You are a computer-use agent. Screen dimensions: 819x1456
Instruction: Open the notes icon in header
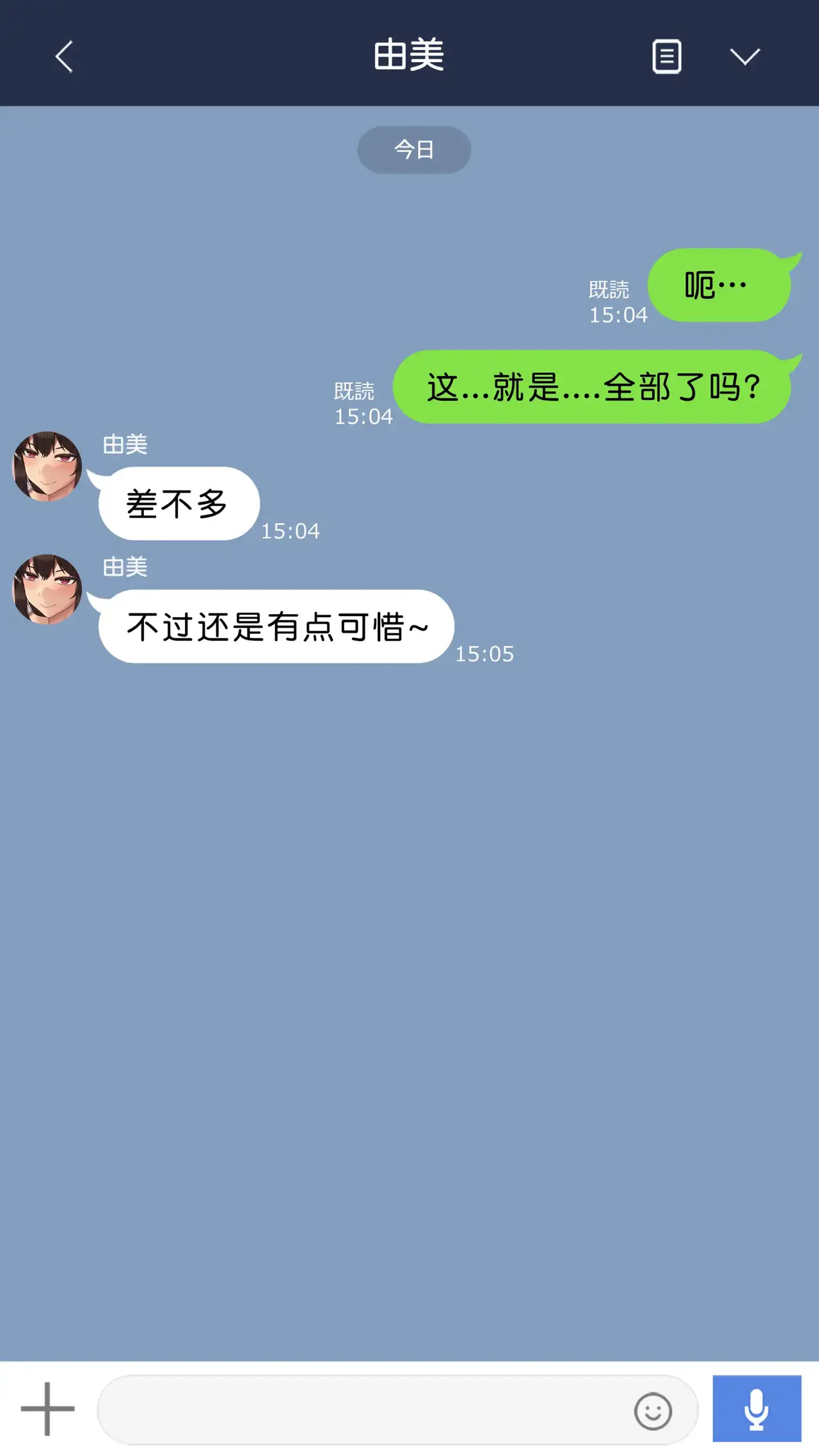click(x=666, y=56)
